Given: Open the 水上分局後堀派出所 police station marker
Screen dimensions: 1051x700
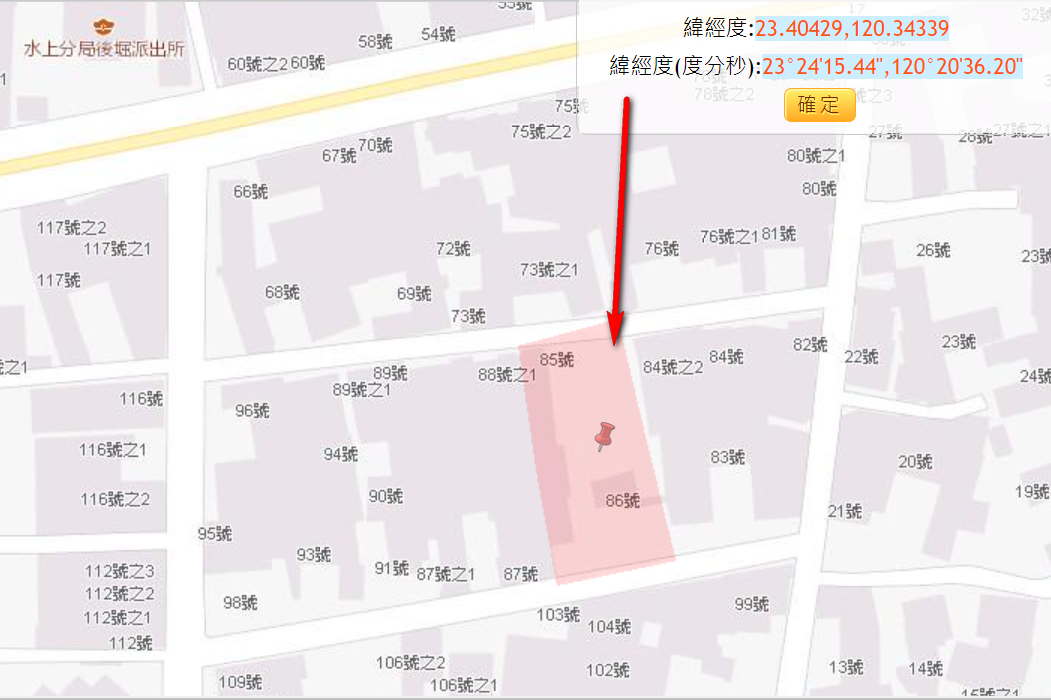Looking at the screenshot, I should tap(103, 26).
